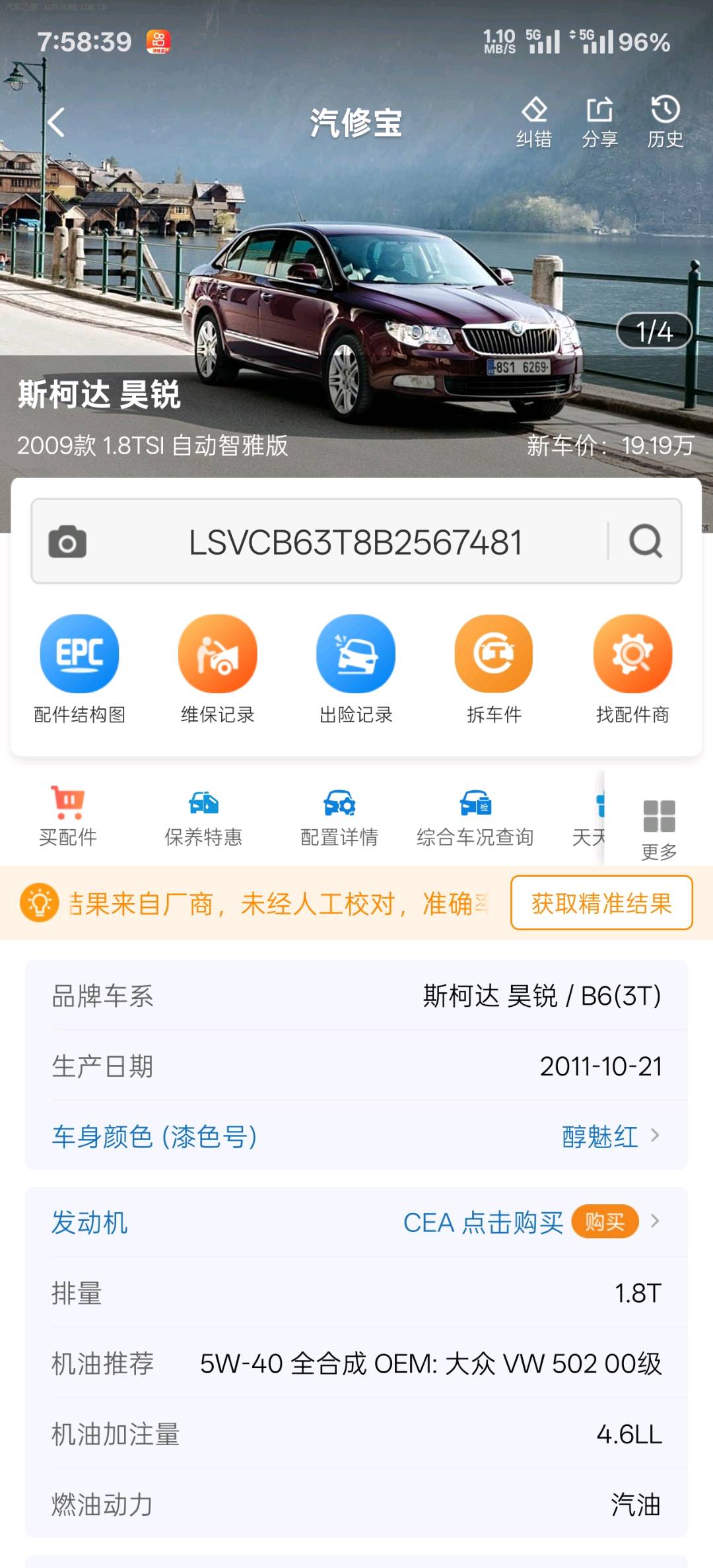Open the 拆车件 used parts section
This screenshot has width=713, height=1568.
point(494,667)
